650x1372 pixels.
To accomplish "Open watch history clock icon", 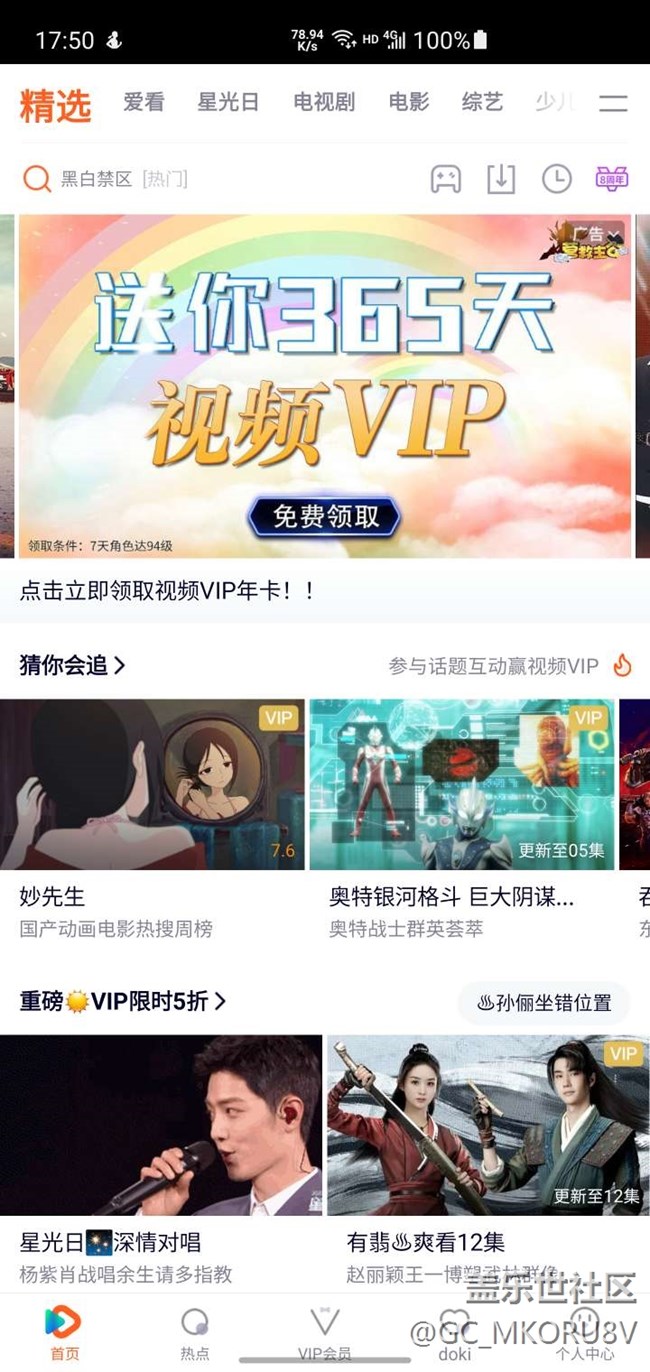I will 556,179.
